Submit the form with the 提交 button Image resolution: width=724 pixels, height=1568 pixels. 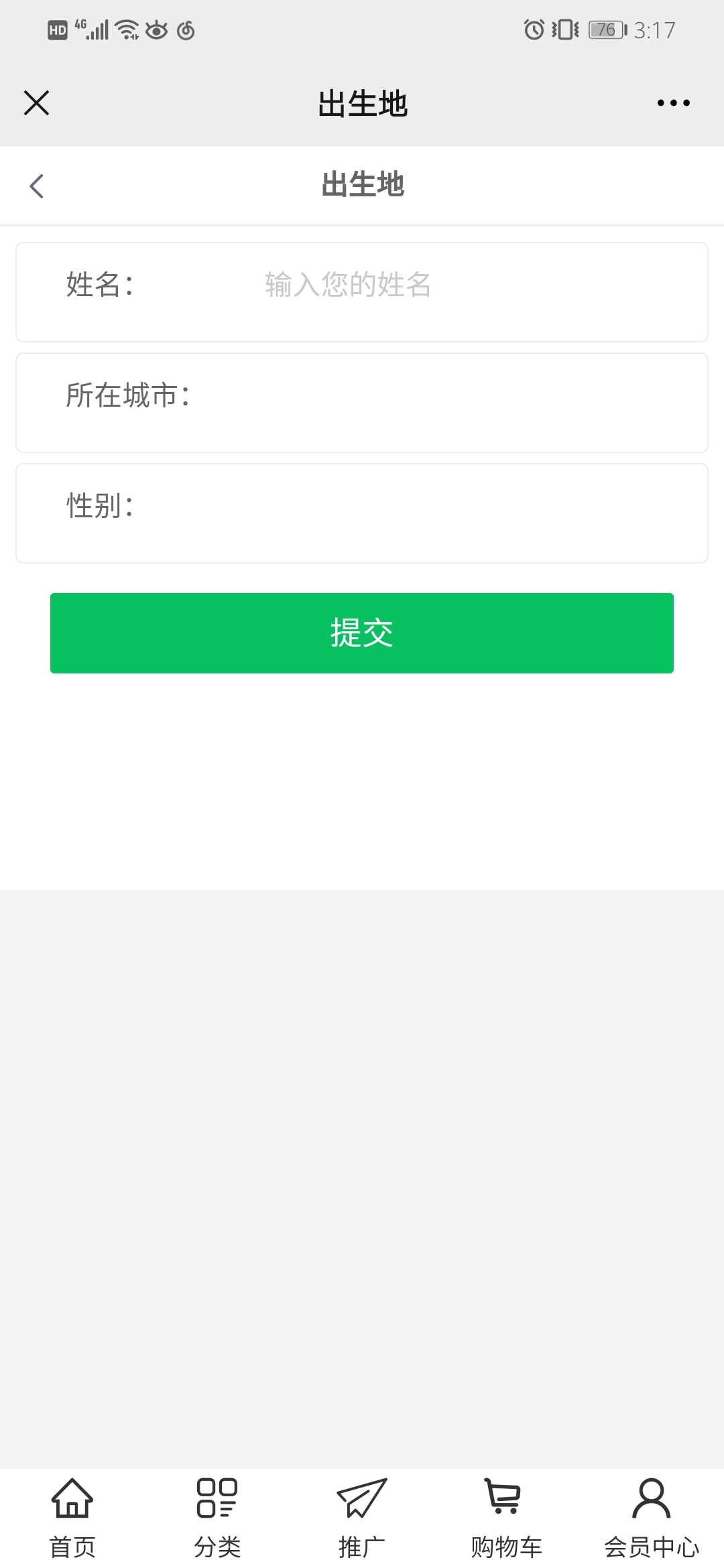coord(362,633)
